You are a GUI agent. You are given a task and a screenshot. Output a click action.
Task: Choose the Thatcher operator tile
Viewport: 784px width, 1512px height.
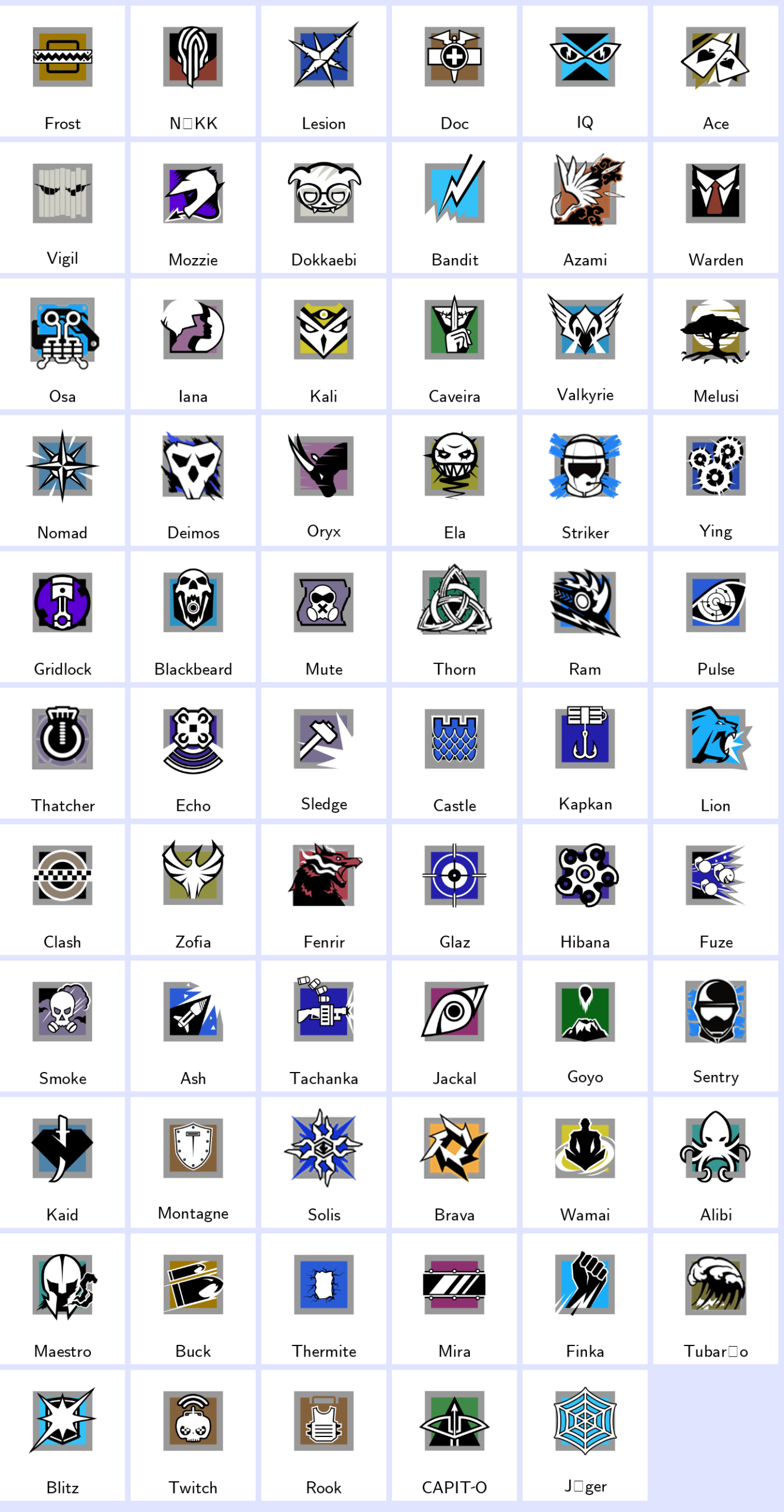tap(63, 753)
